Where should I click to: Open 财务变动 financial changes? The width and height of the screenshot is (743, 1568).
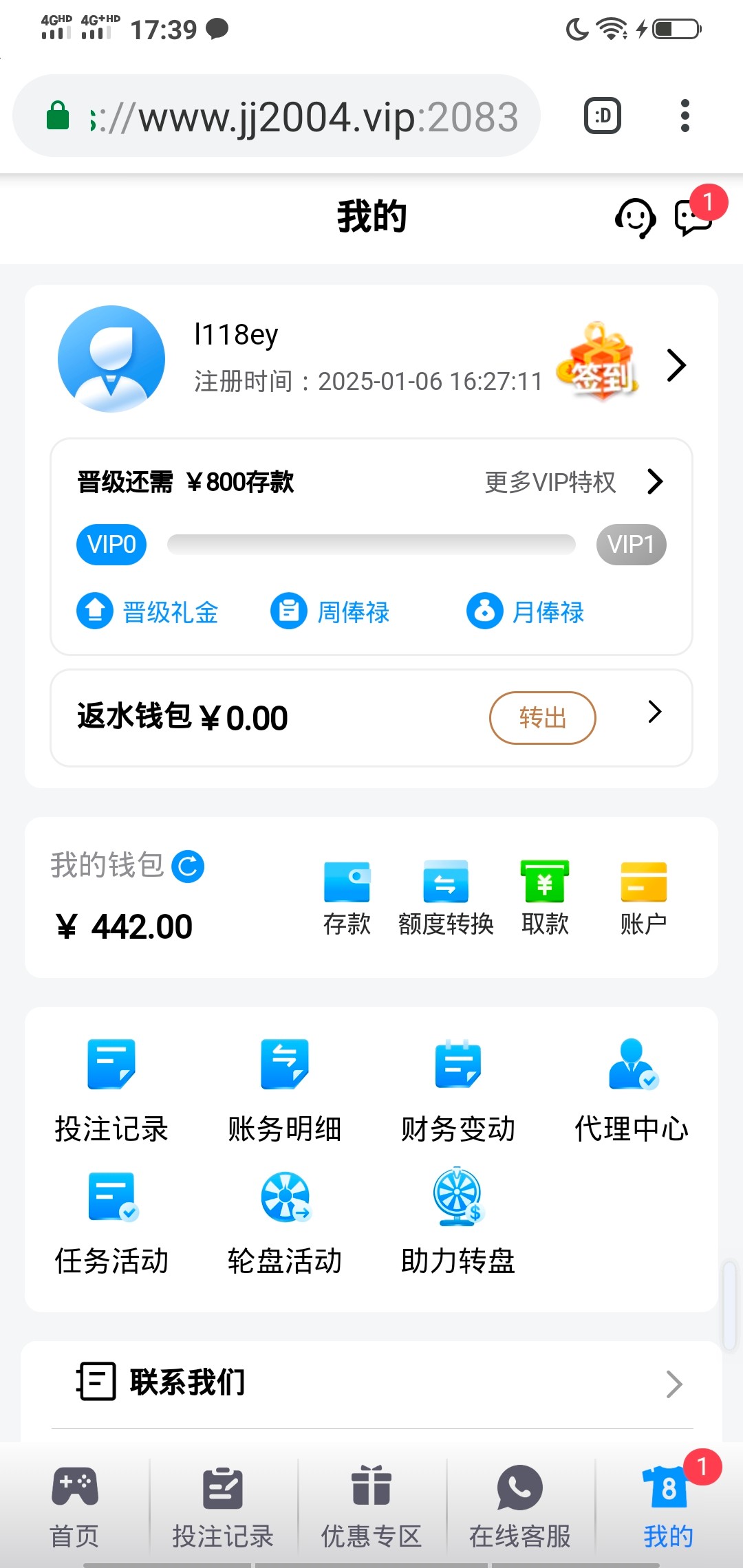click(458, 1090)
